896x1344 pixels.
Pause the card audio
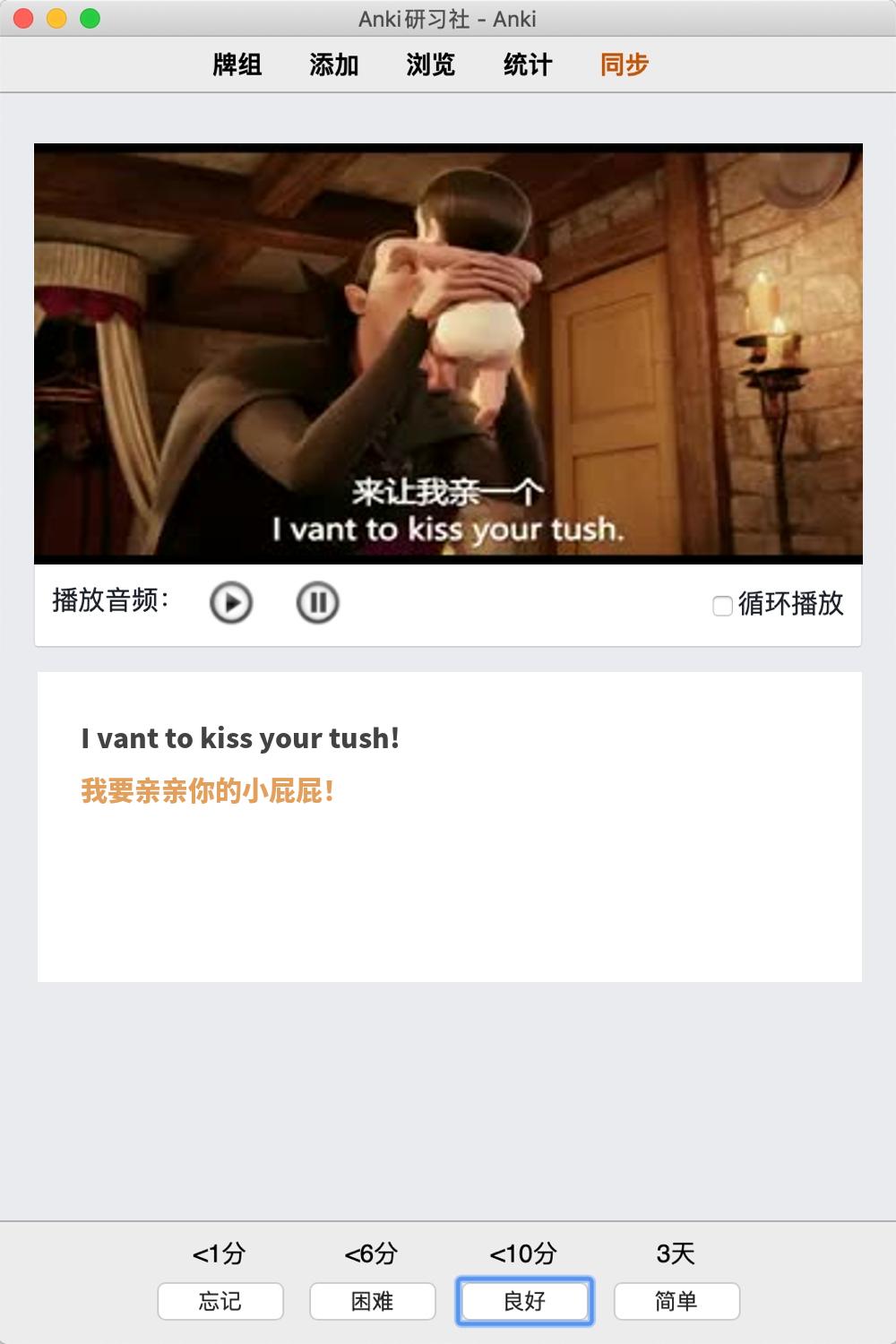point(317,603)
